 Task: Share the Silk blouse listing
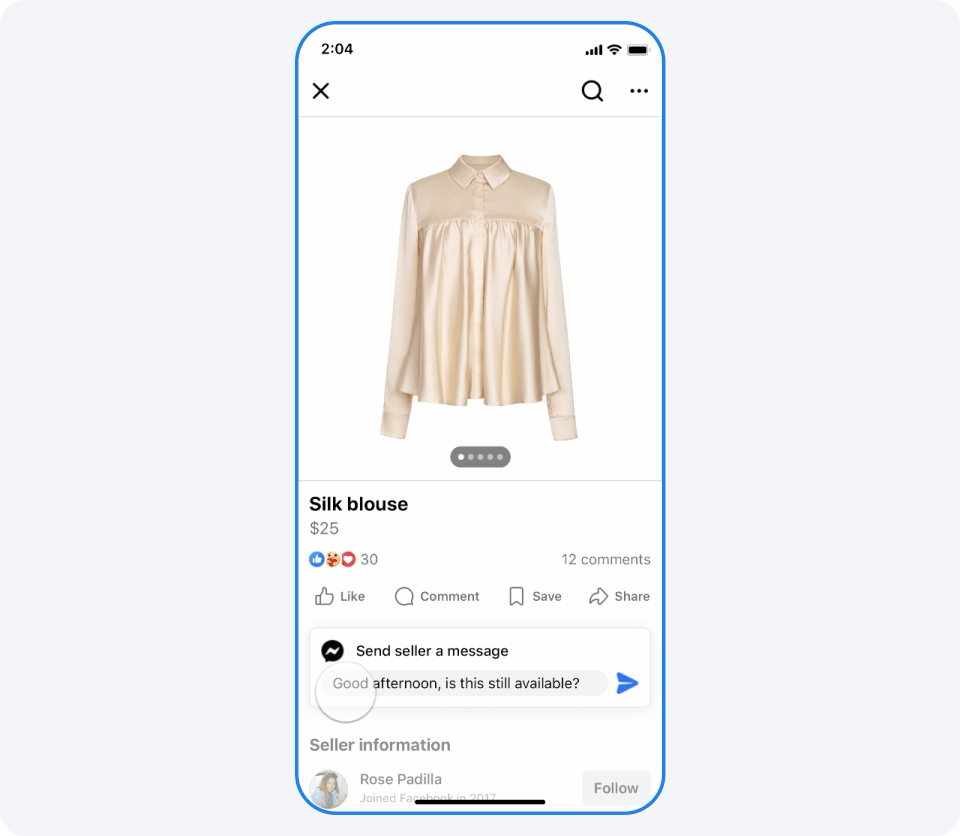coord(619,596)
